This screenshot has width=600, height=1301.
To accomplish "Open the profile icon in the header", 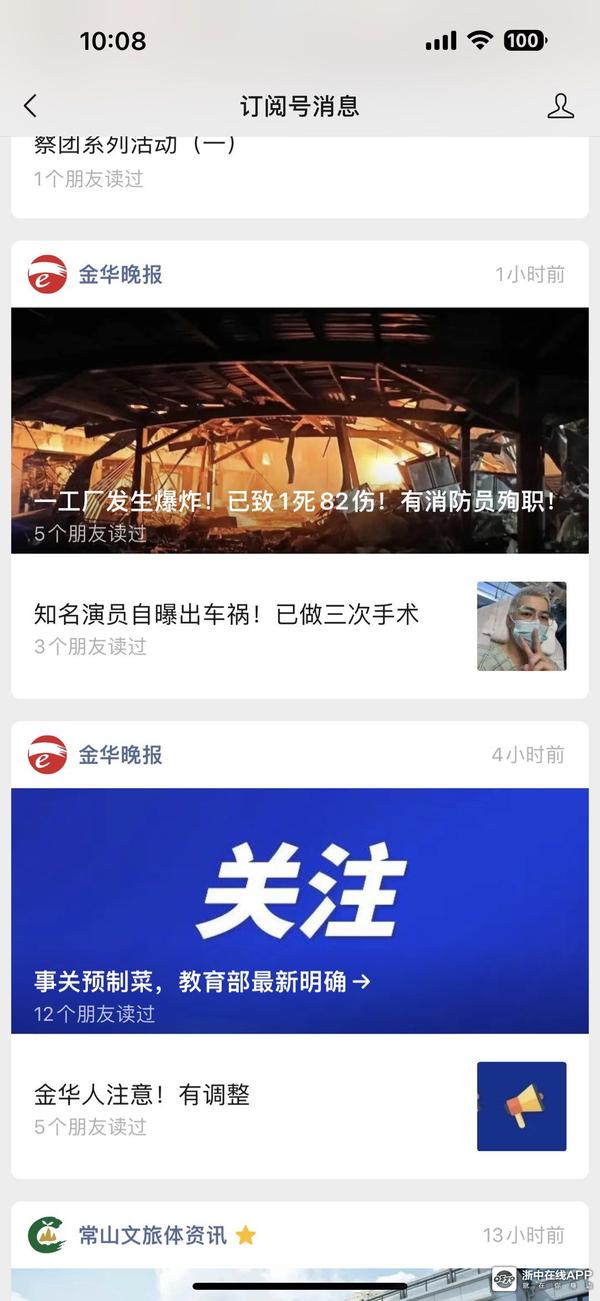I will point(560,106).
